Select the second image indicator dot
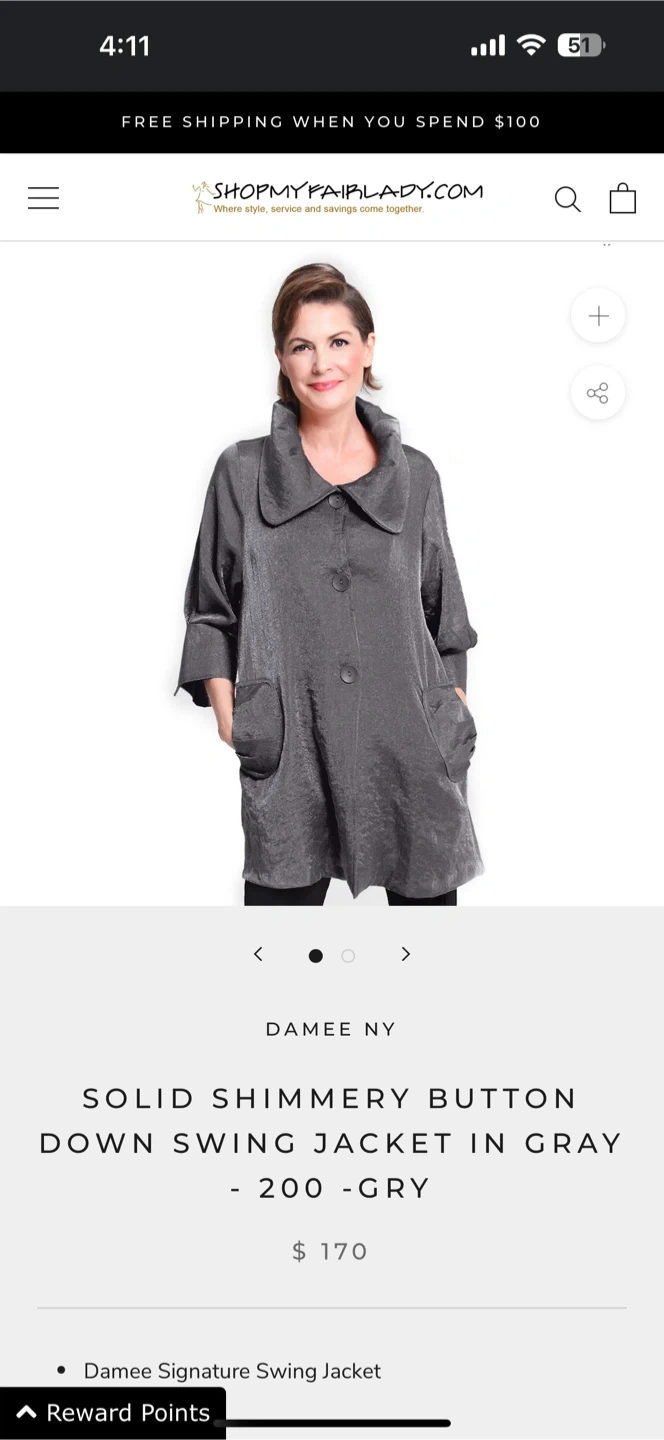This screenshot has height=1440, width=664. [x=348, y=956]
